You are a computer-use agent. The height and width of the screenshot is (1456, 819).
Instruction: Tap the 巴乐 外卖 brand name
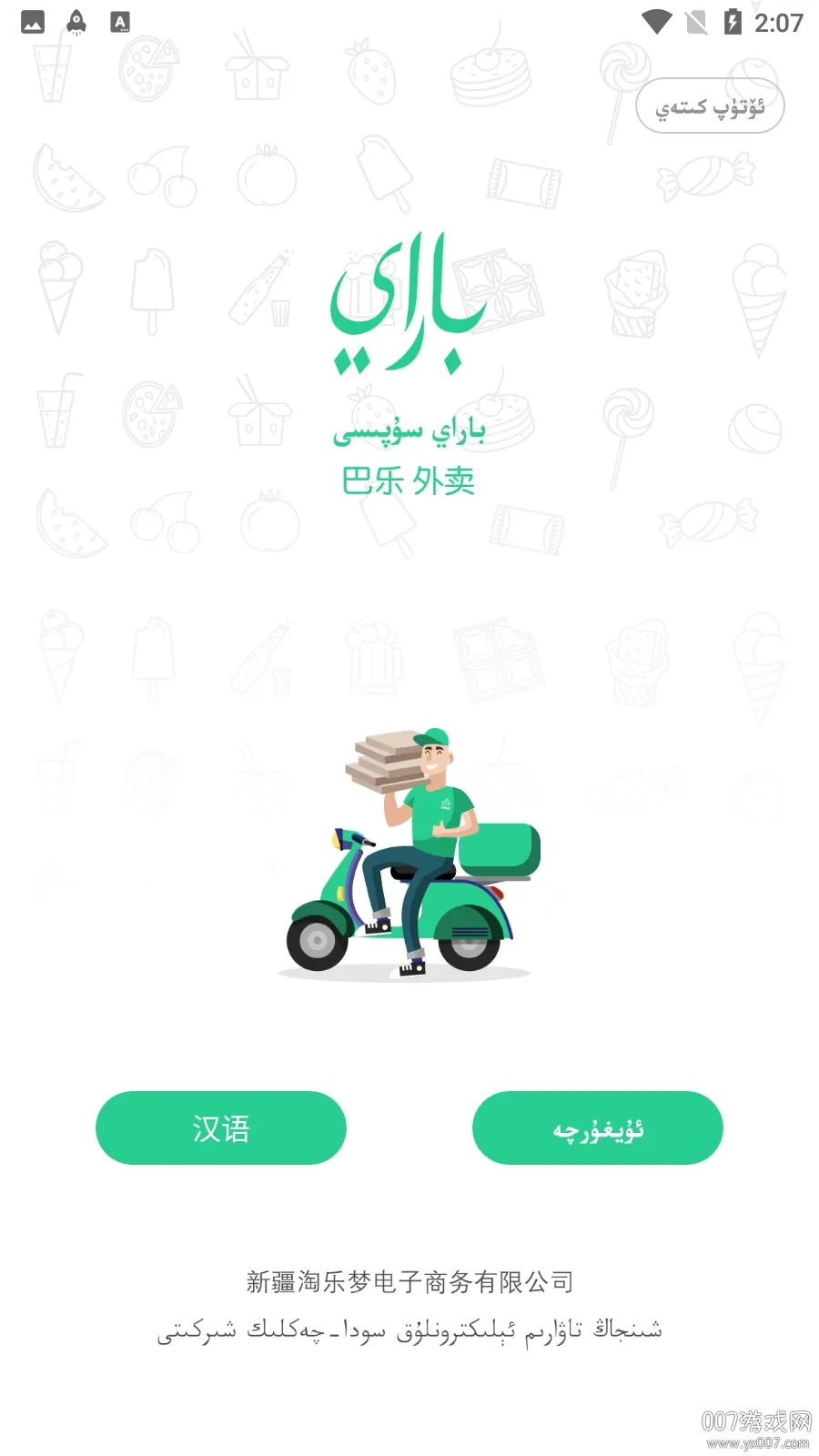[x=409, y=481]
